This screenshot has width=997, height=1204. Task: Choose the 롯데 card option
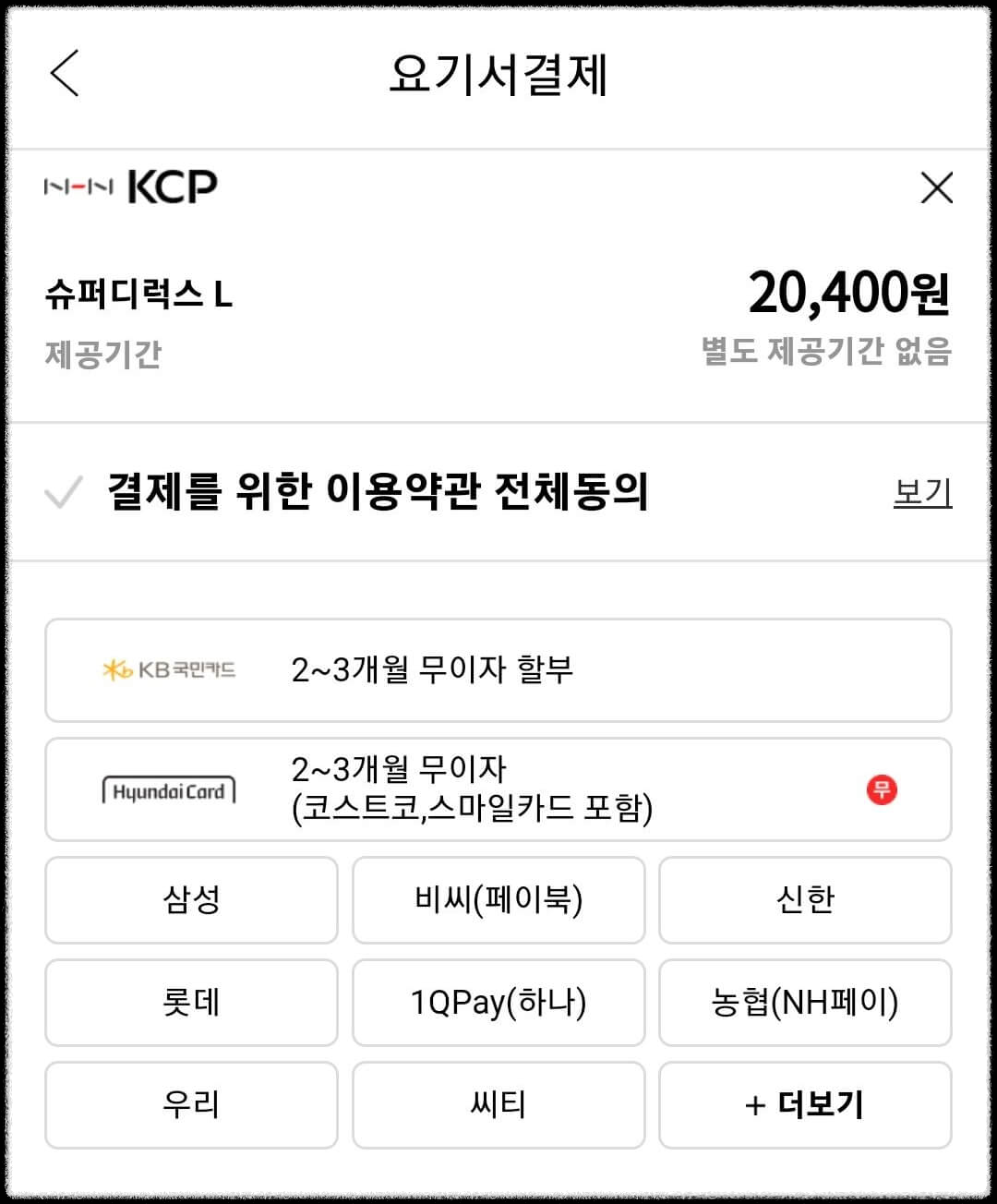pyautogui.click(x=190, y=1003)
